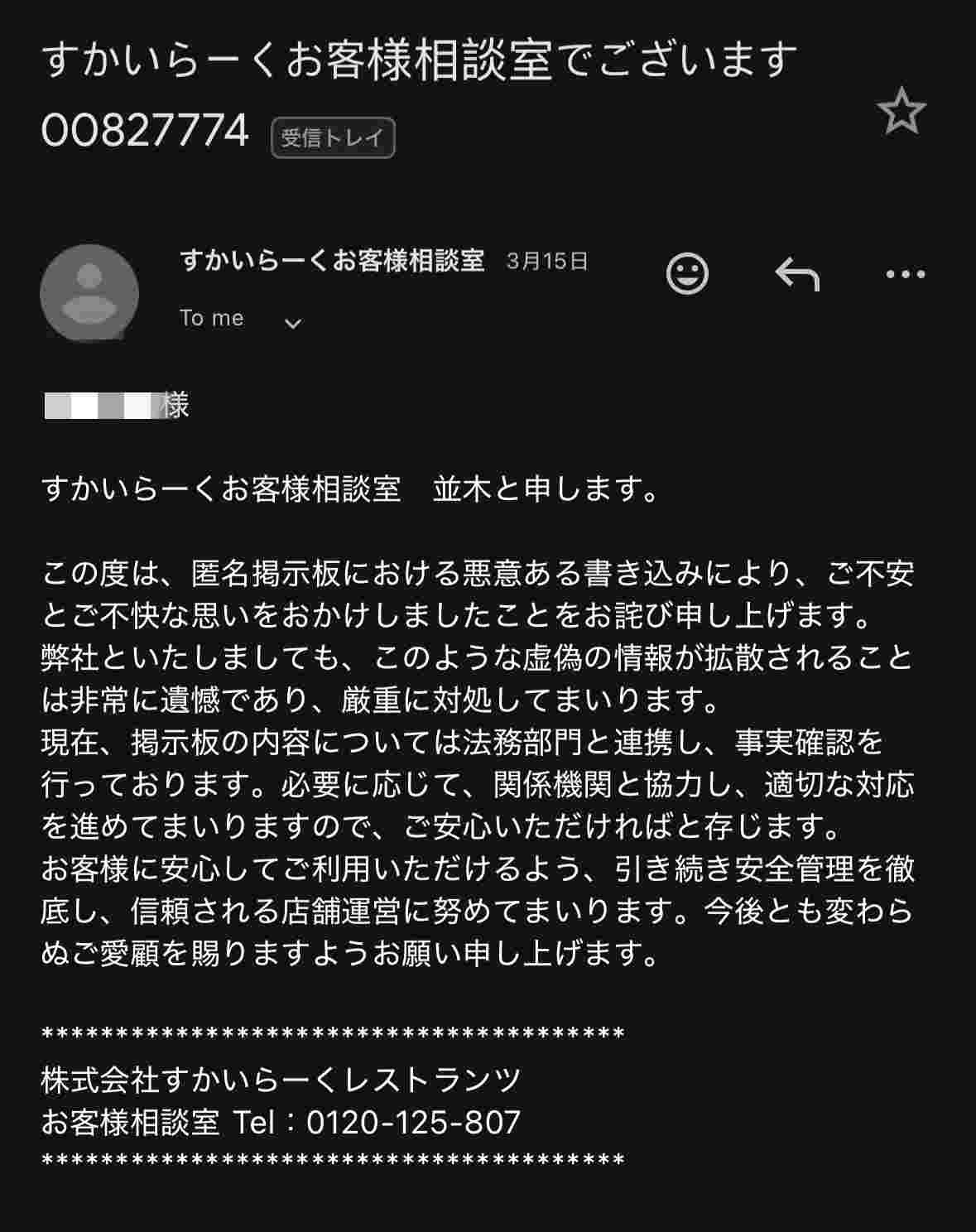Tap the 受信トレイ label chip
This screenshot has width=976, height=1232.
[x=333, y=137]
